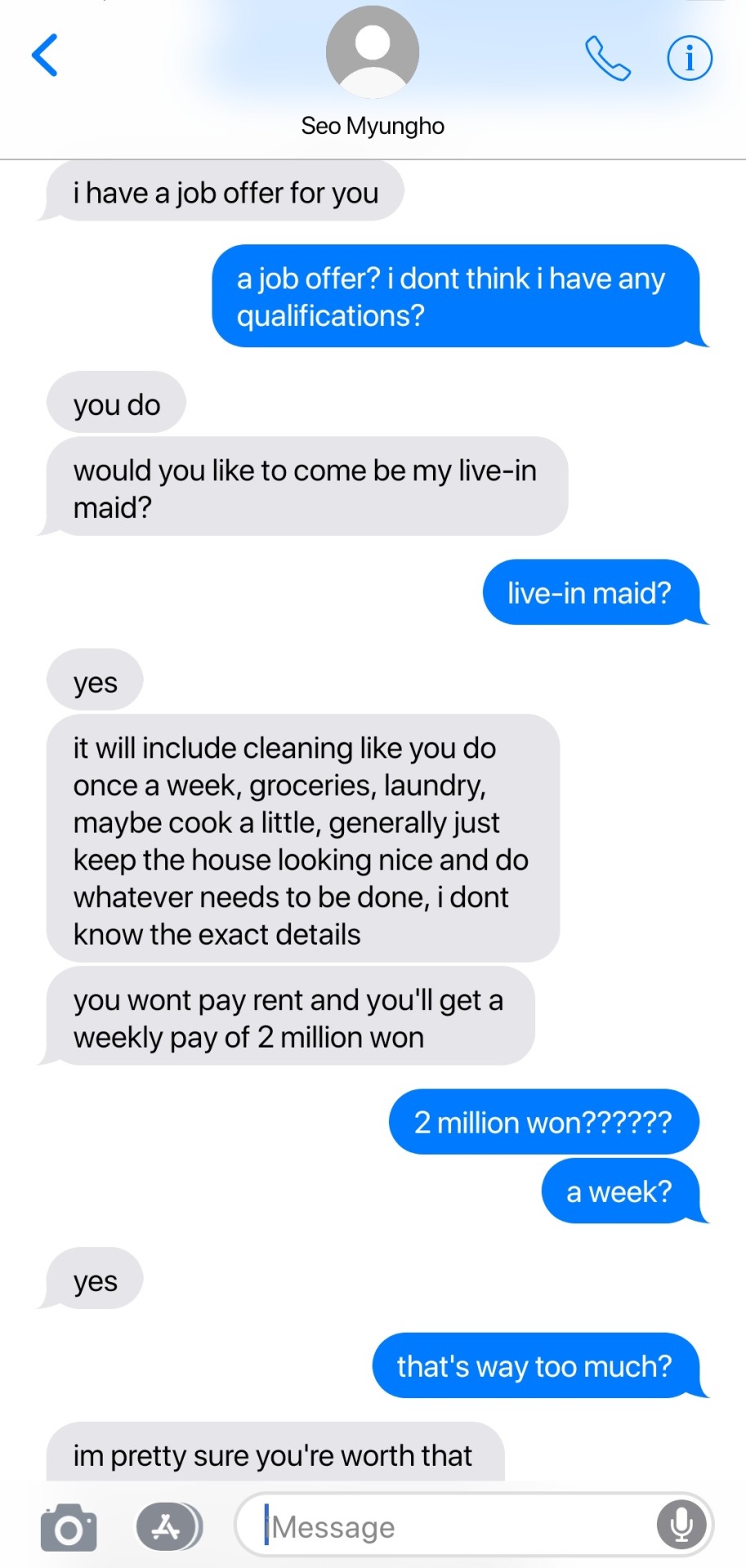Viewport: 746px width, 1568px height.
Task: Start dictation with the microphone icon
Action: [x=681, y=1525]
